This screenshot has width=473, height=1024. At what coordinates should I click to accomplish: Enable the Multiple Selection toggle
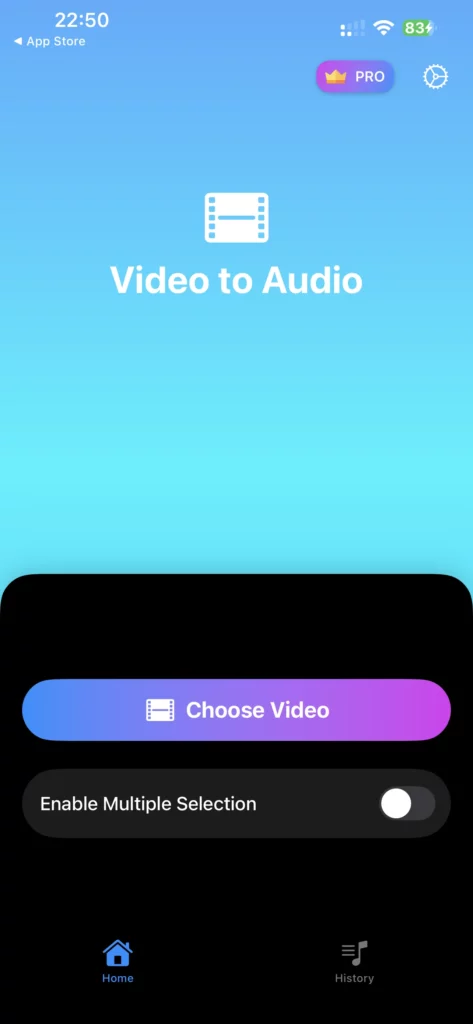407,803
